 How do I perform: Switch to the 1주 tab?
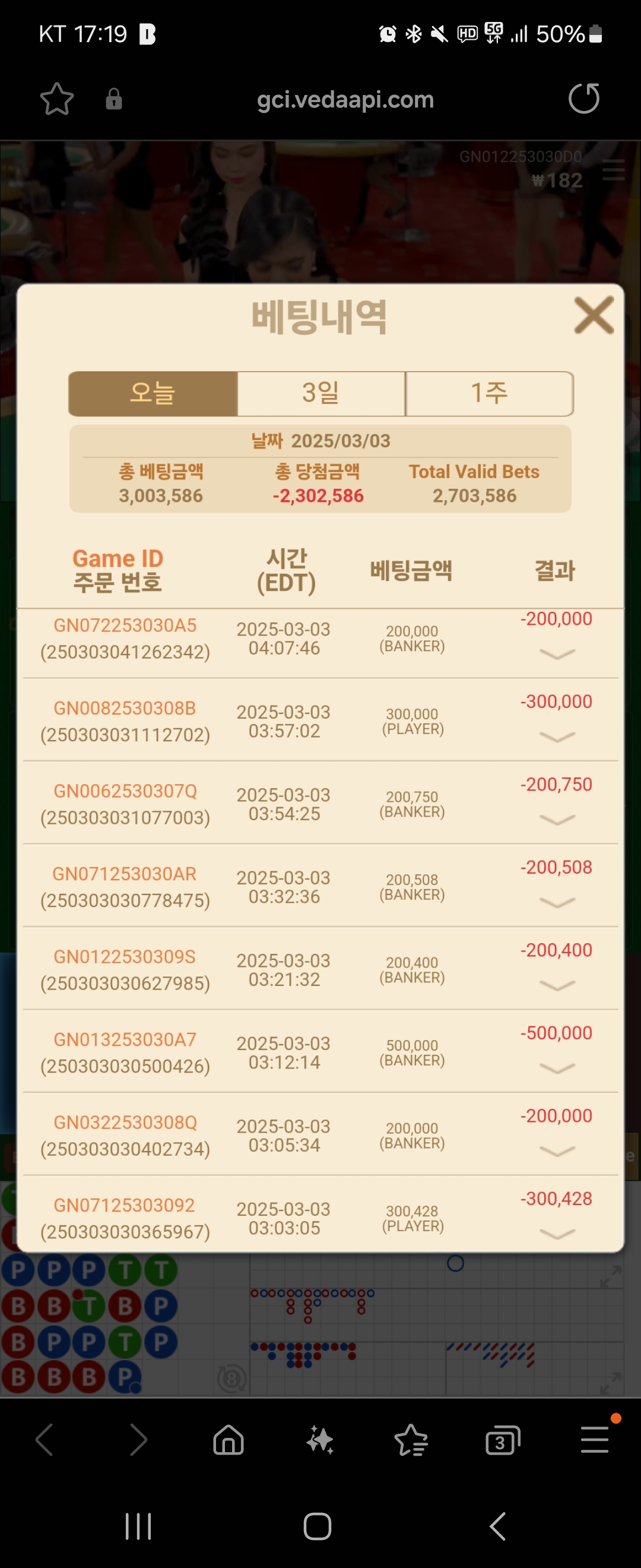click(x=489, y=393)
